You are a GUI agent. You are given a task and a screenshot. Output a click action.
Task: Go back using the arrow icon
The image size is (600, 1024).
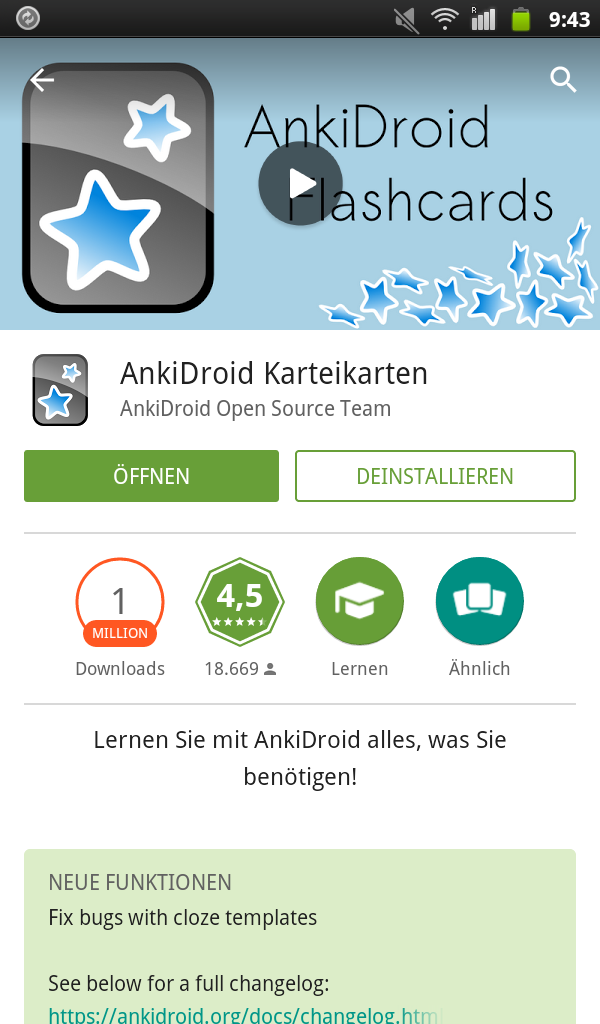[x=42, y=80]
